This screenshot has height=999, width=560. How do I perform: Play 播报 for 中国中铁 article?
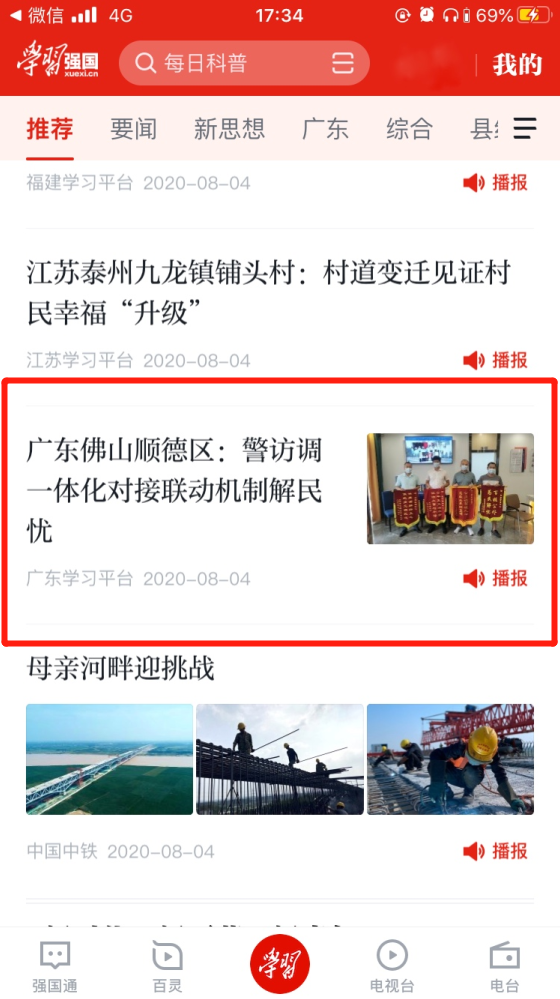coord(495,851)
